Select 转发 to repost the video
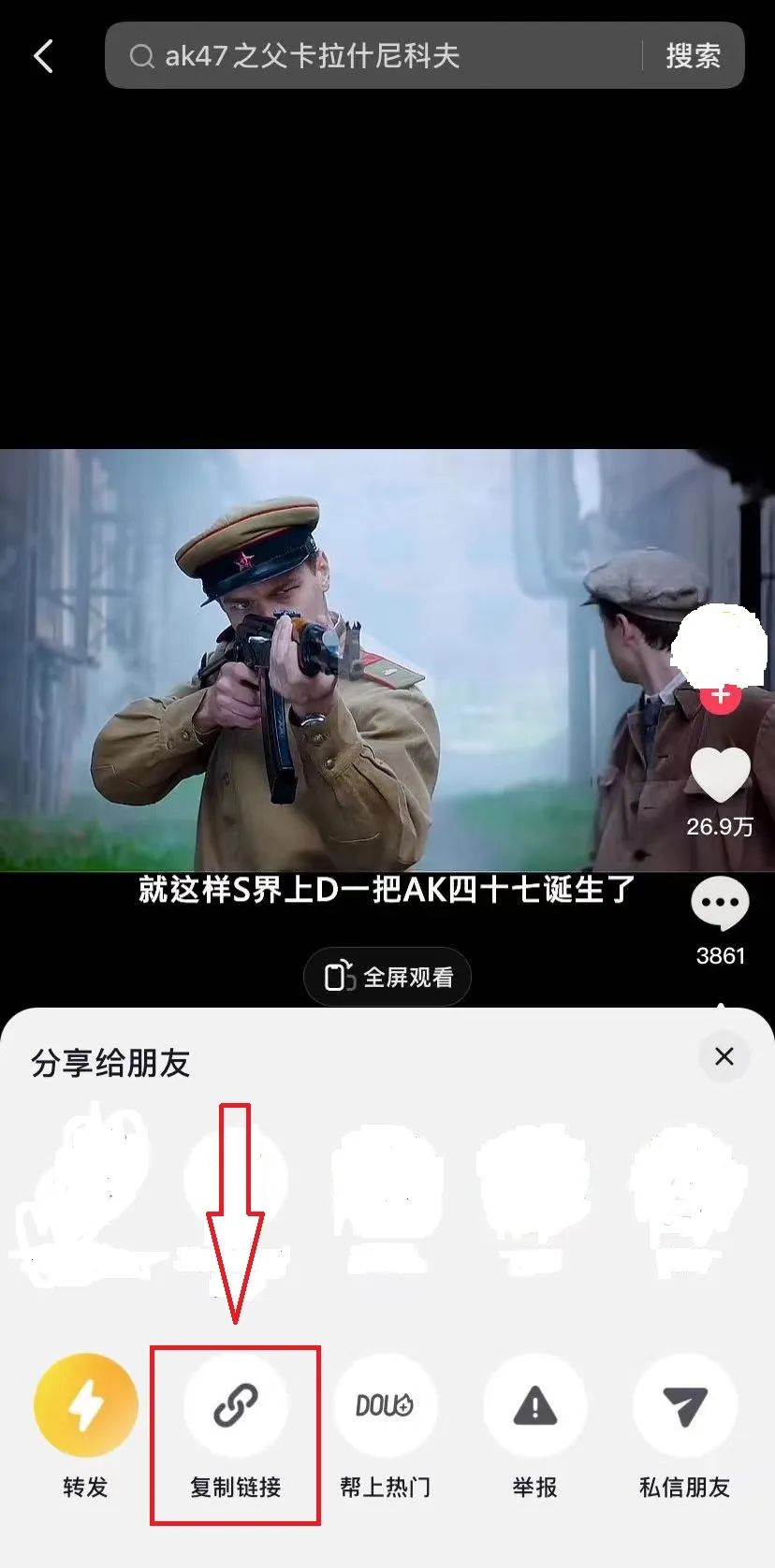Screen dimensions: 775x1568 [85, 1405]
